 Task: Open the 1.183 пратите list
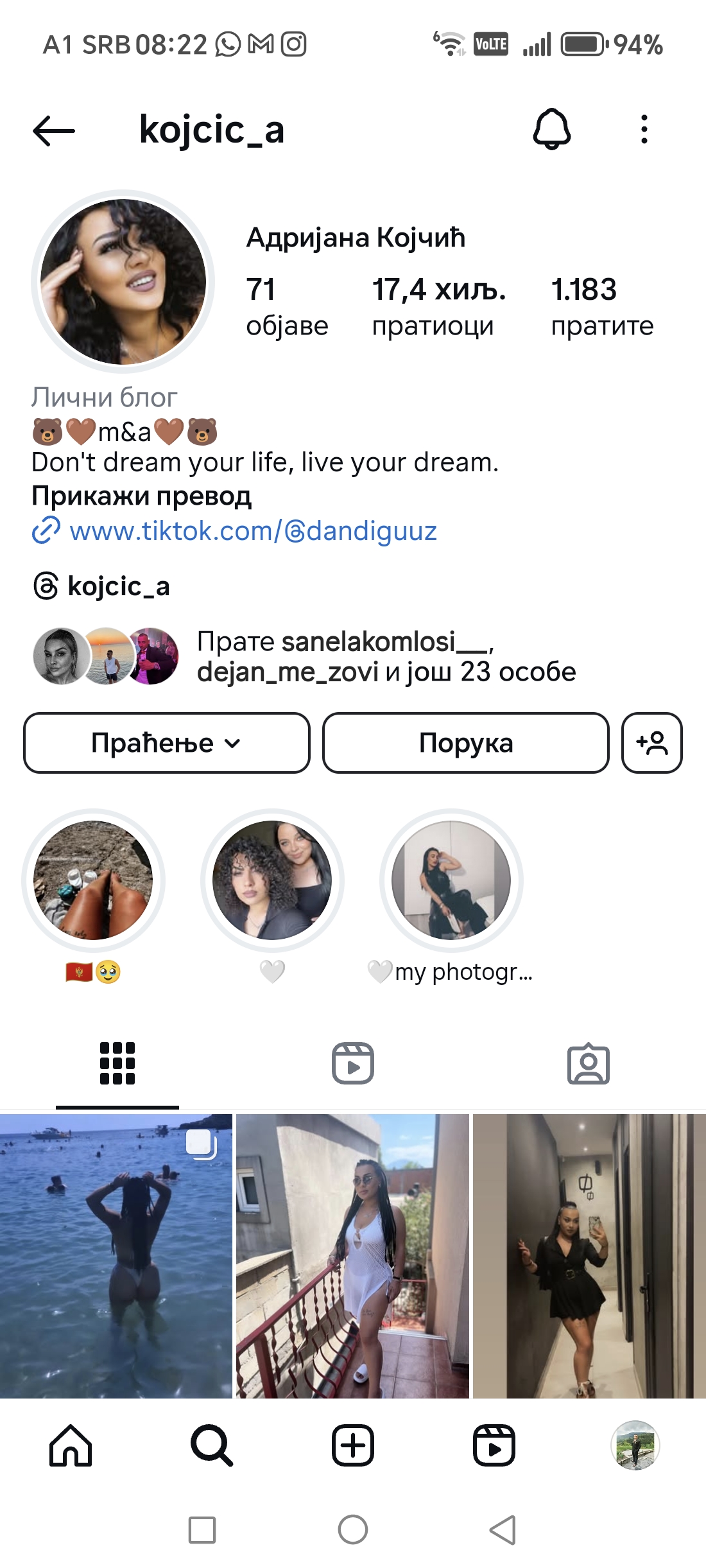pos(602,307)
